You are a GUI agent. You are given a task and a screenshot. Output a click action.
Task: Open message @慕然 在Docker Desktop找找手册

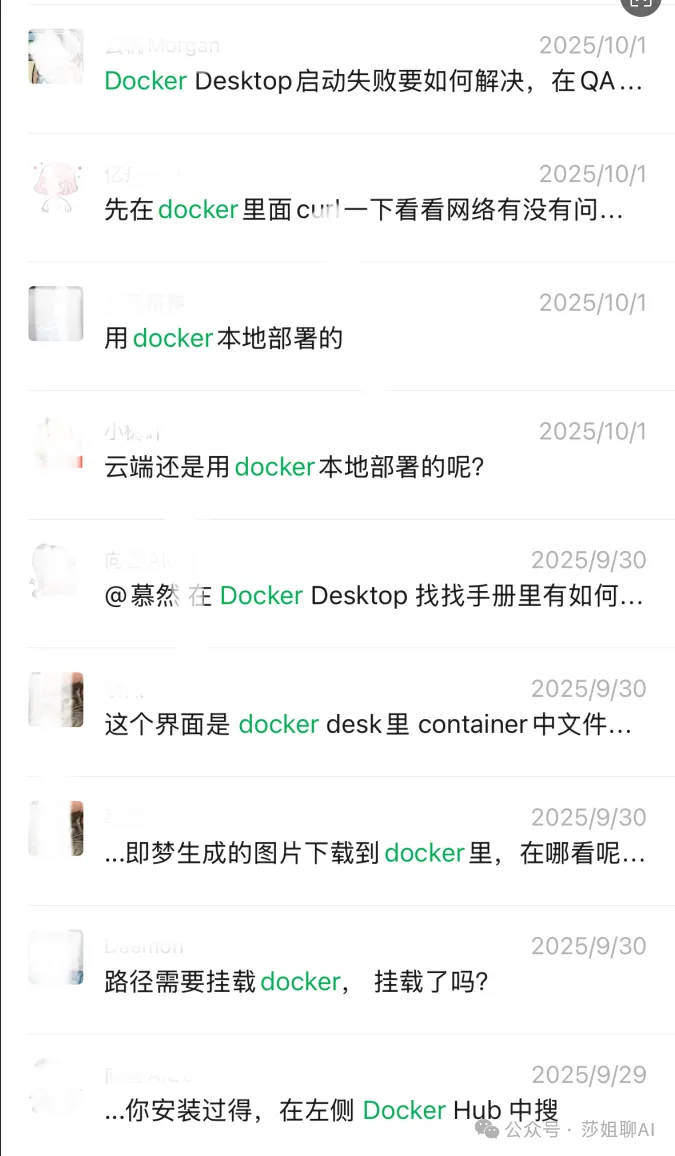coord(373,596)
